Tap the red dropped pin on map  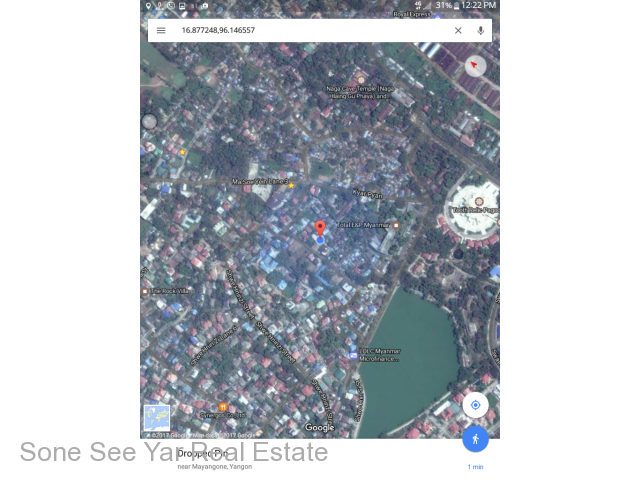[x=320, y=229]
